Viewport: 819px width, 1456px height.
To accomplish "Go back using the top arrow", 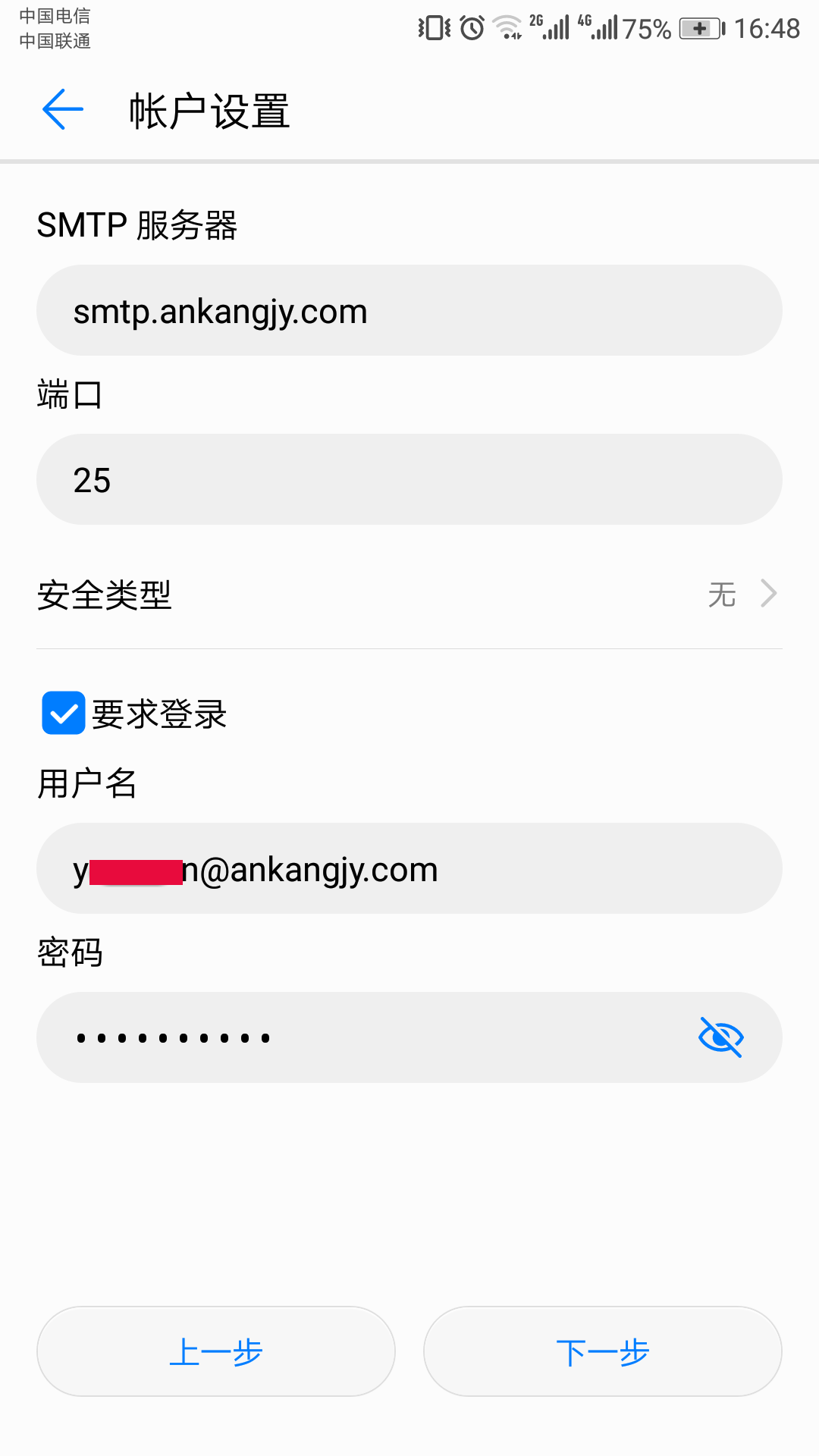I will point(63,110).
